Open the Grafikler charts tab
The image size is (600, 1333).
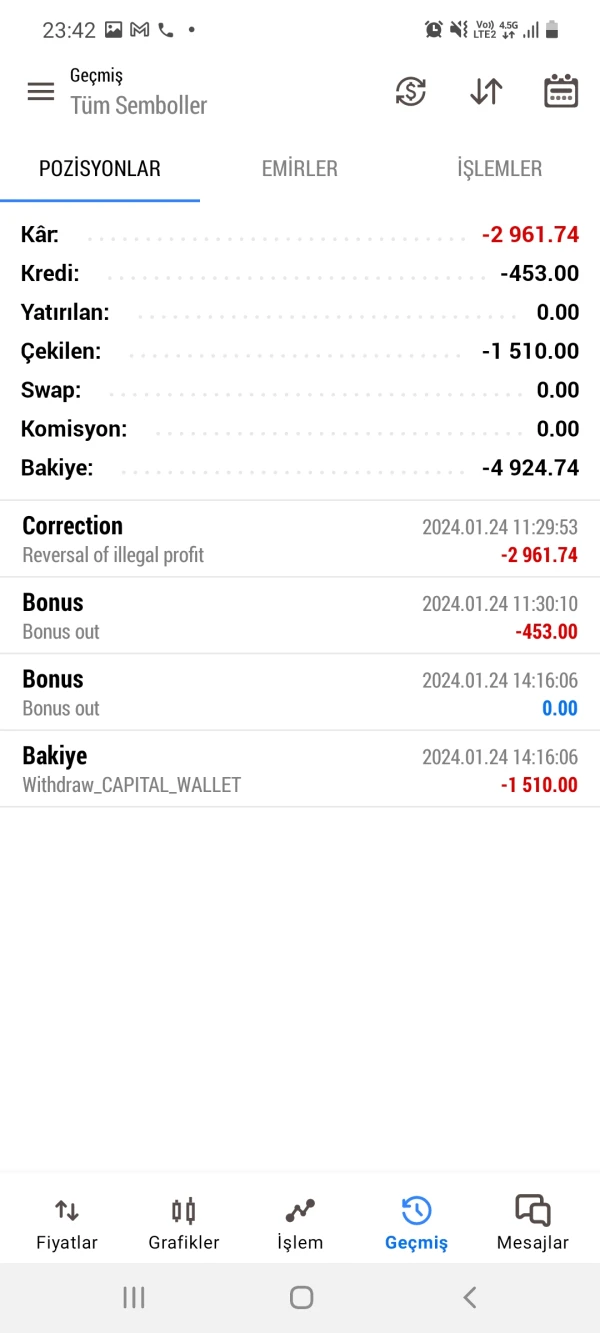click(x=184, y=1223)
